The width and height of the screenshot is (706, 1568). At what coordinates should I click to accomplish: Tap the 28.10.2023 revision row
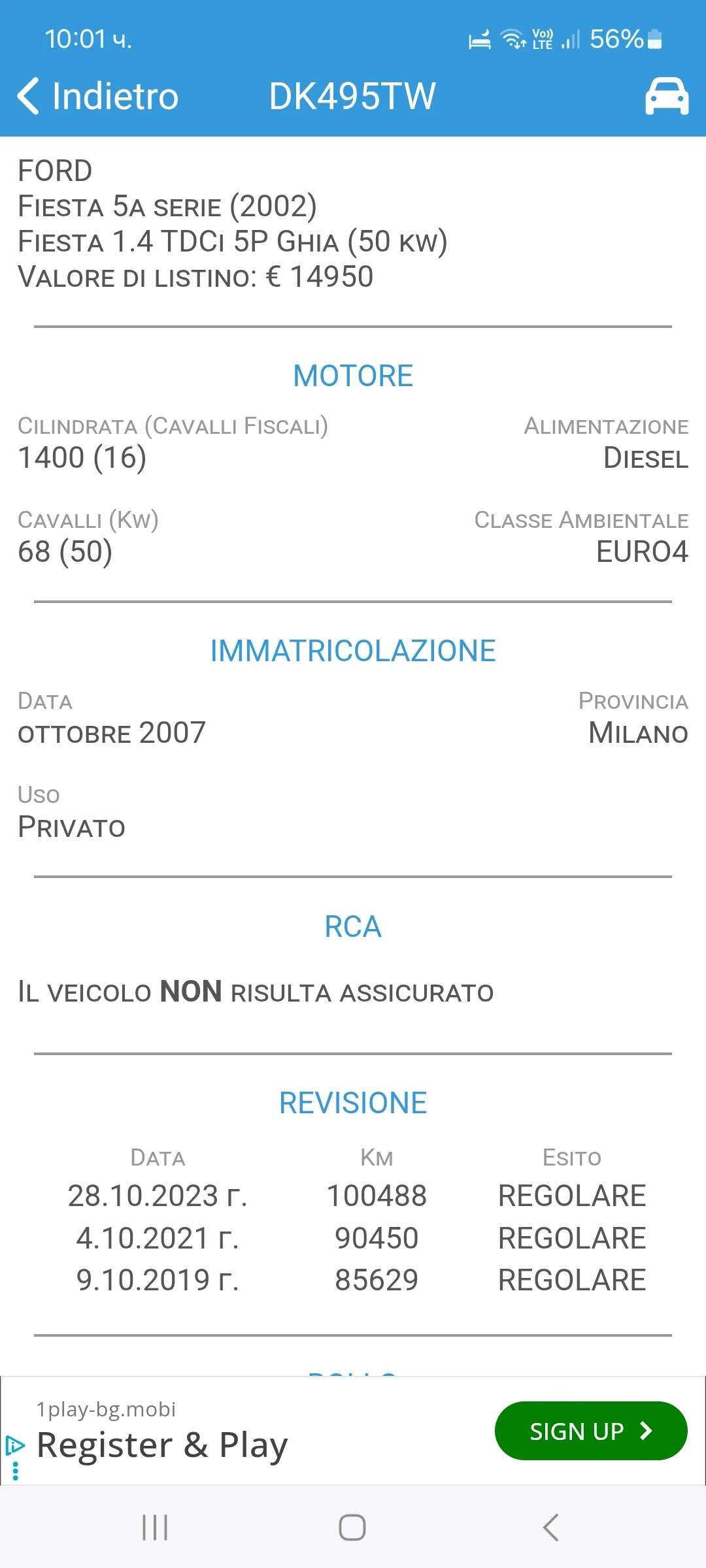tap(353, 1196)
